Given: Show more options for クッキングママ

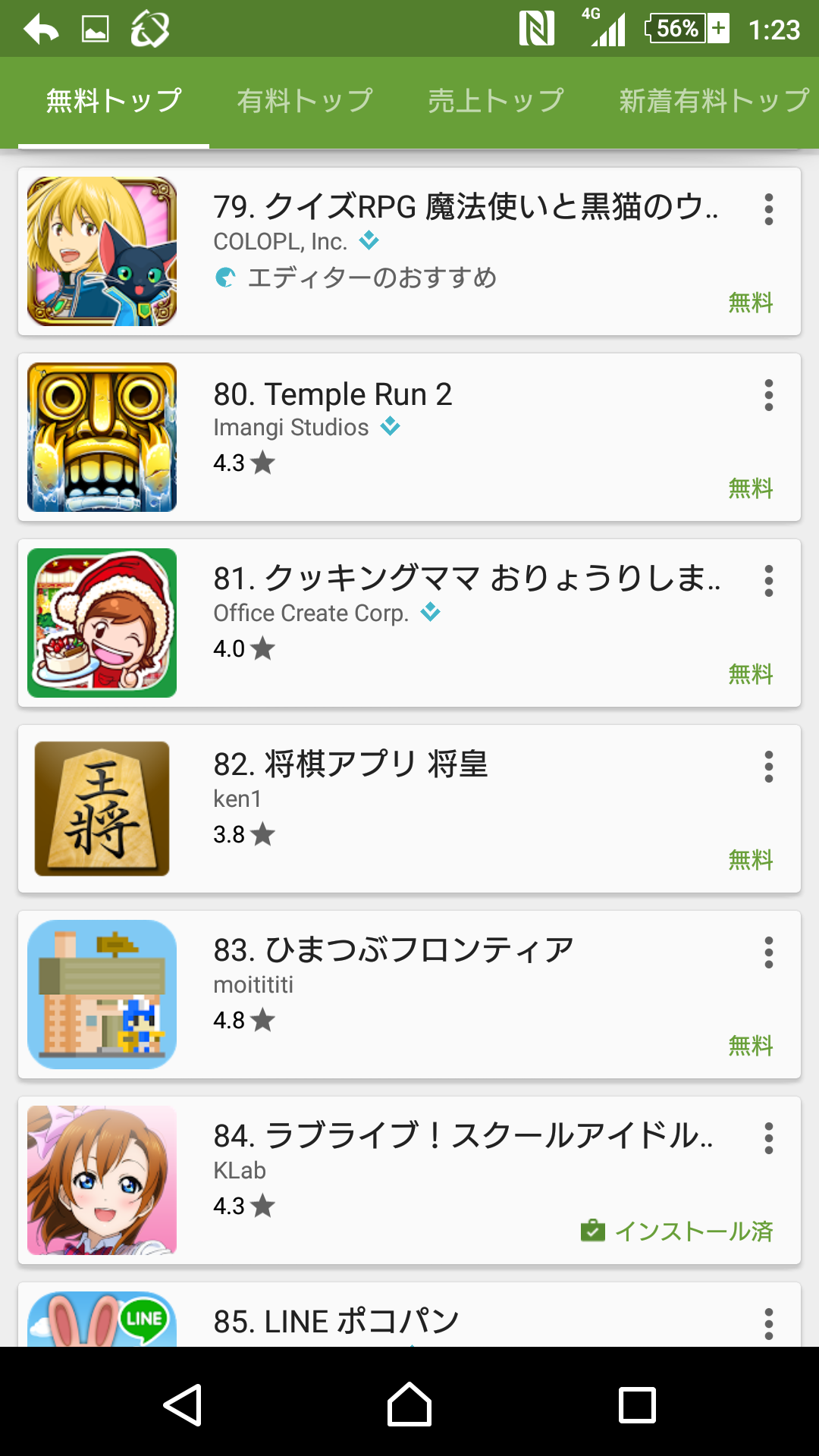Looking at the screenshot, I should 768,581.
